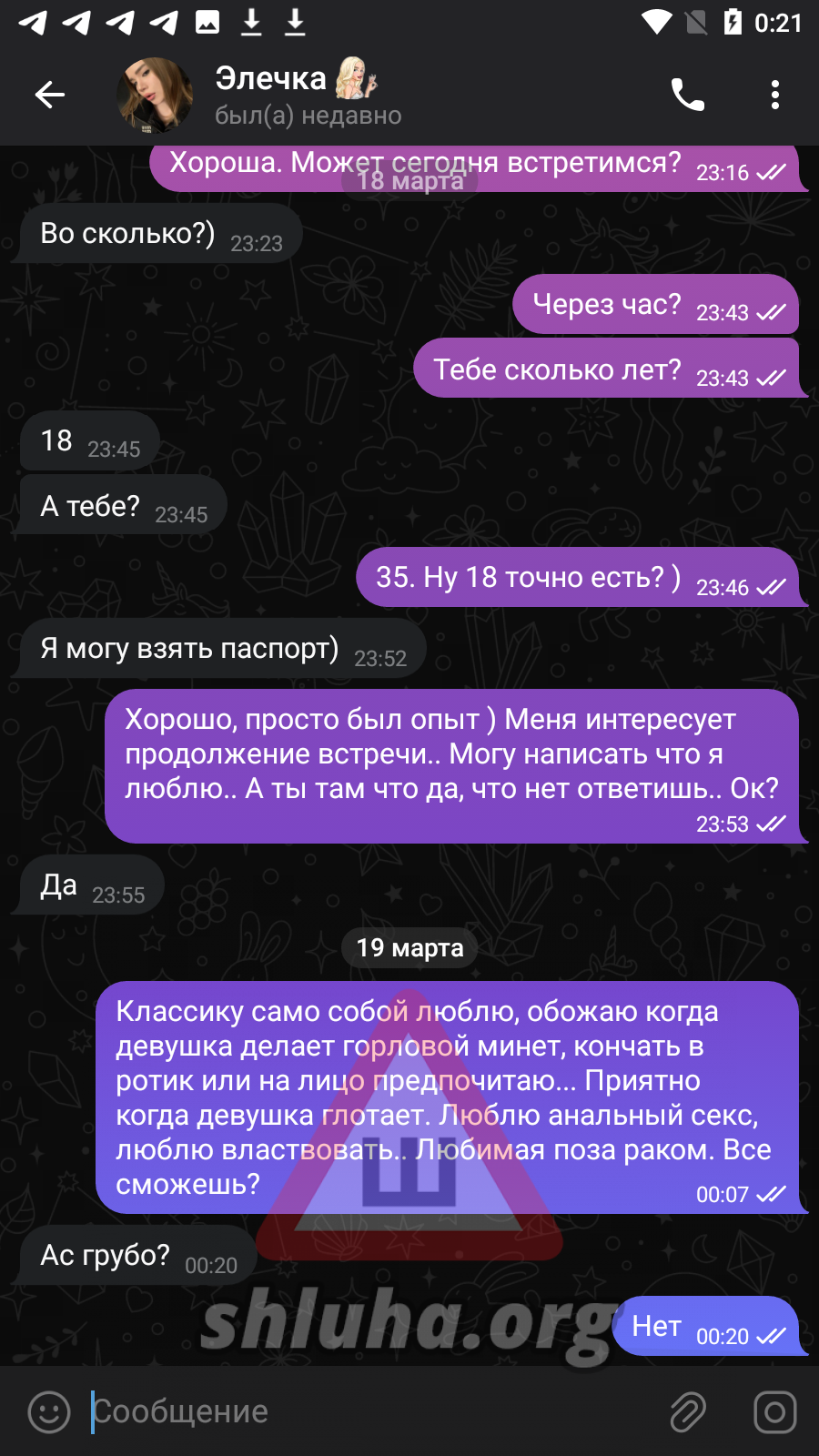Open the emoji picker
The height and width of the screenshot is (1456, 819).
(49, 1412)
